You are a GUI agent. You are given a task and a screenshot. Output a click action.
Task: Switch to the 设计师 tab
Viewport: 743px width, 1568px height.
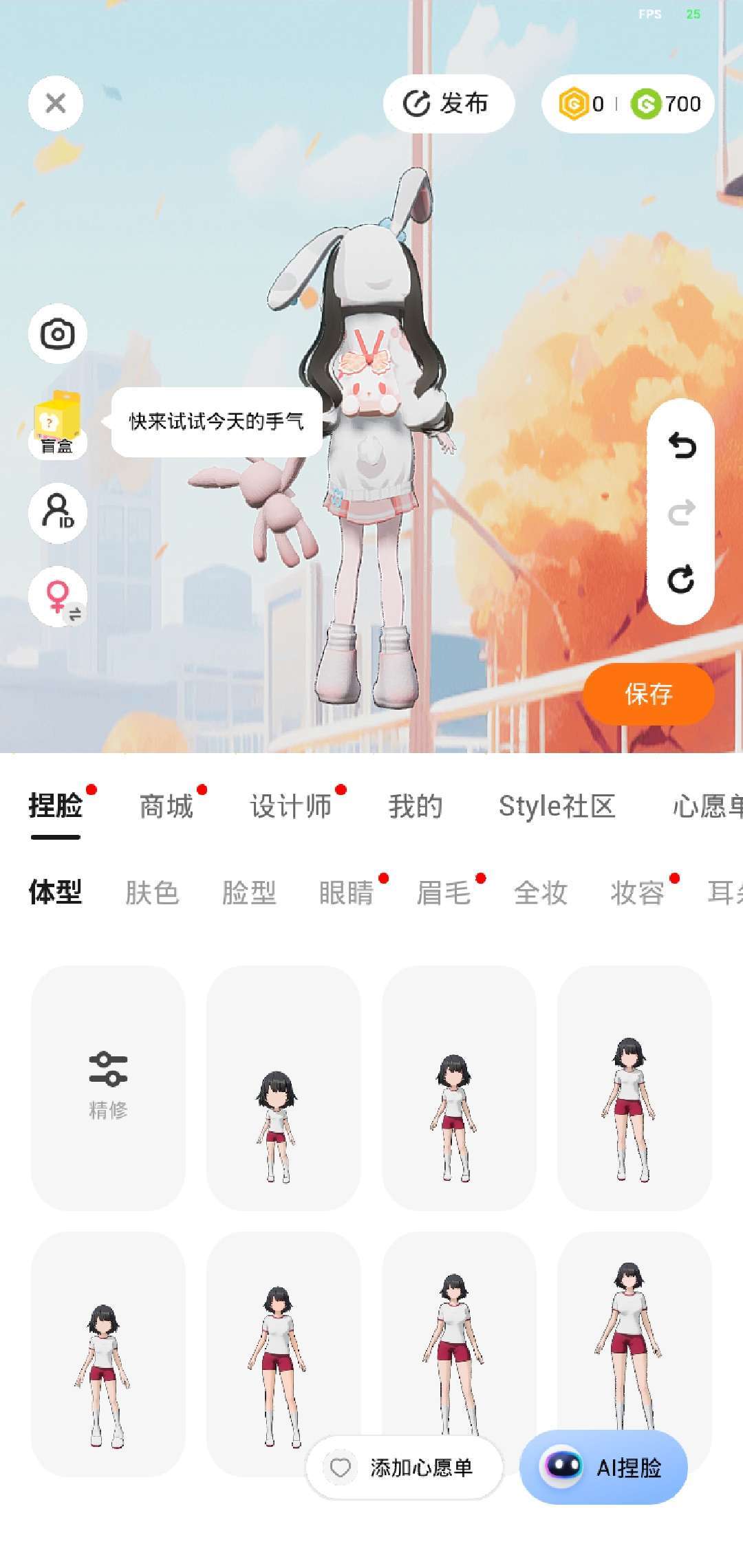pos(291,806)
